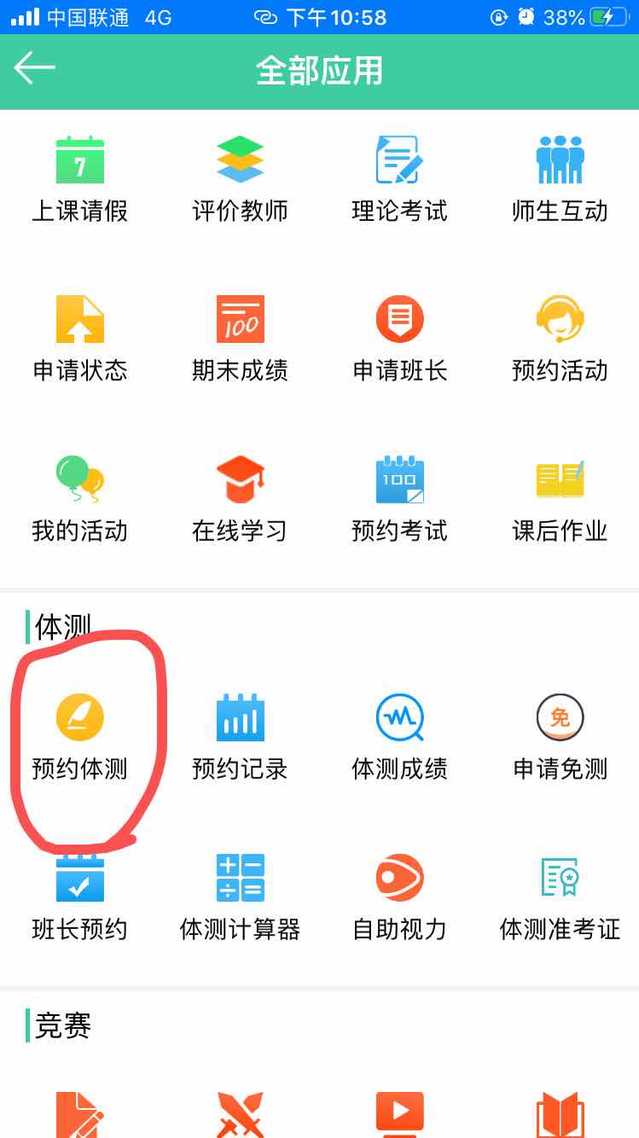This screenshot has width=639, height=1138.
Task: Launch 在线学习 online learning
Action: tap(240, 500)
